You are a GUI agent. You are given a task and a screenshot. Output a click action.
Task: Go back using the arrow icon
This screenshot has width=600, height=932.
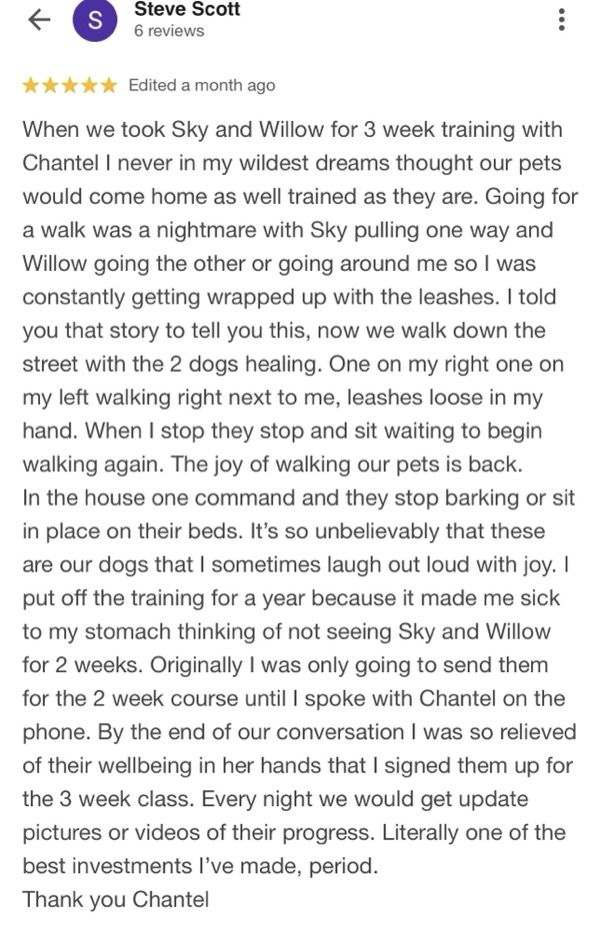[x=40, y=20]
